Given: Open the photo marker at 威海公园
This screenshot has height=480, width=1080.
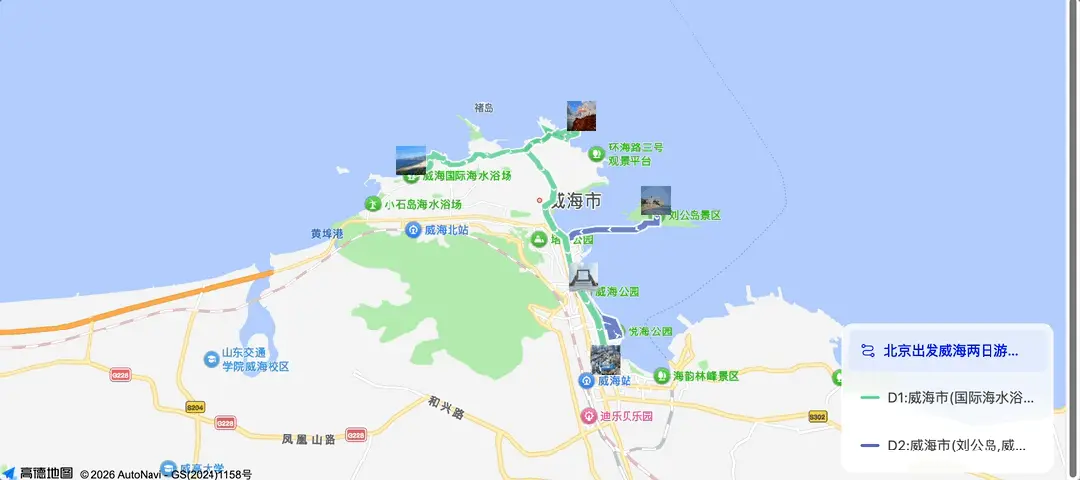Looking at the screenshot, I should coord(583,278).
